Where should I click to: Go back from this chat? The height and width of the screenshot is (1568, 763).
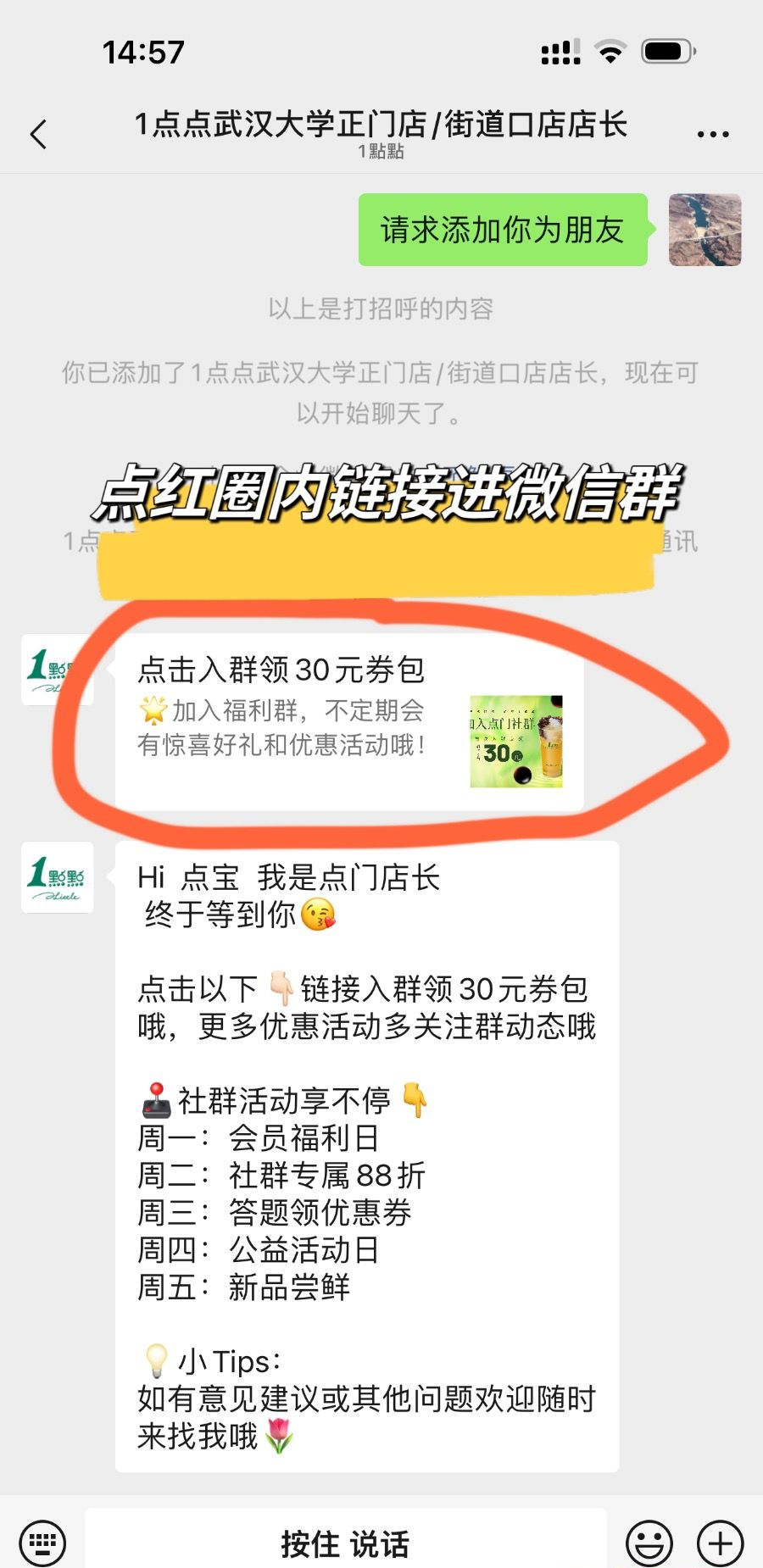pyautogui.click(x=38, y=134)
